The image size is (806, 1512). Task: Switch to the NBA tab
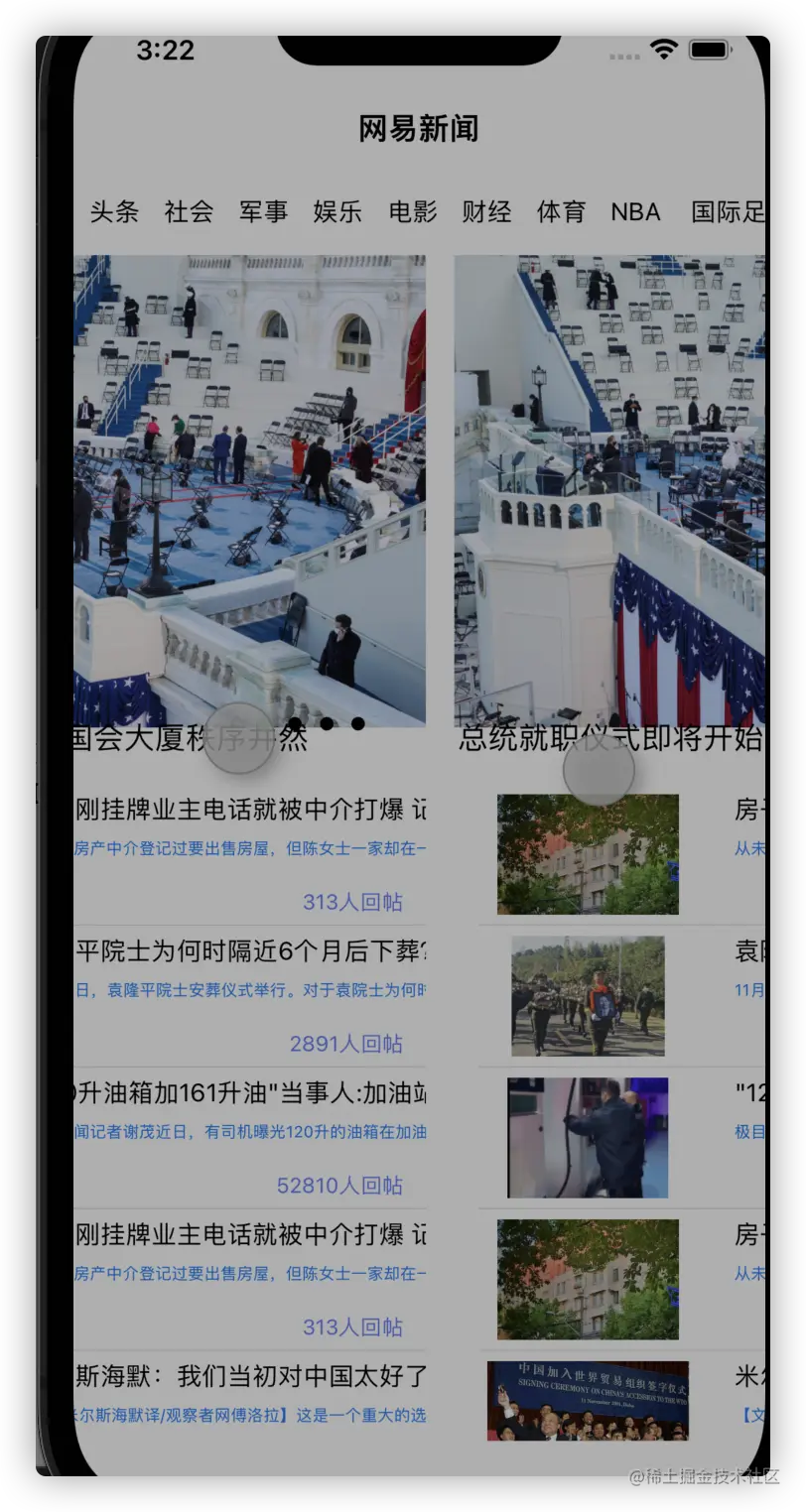pos(635,211)
